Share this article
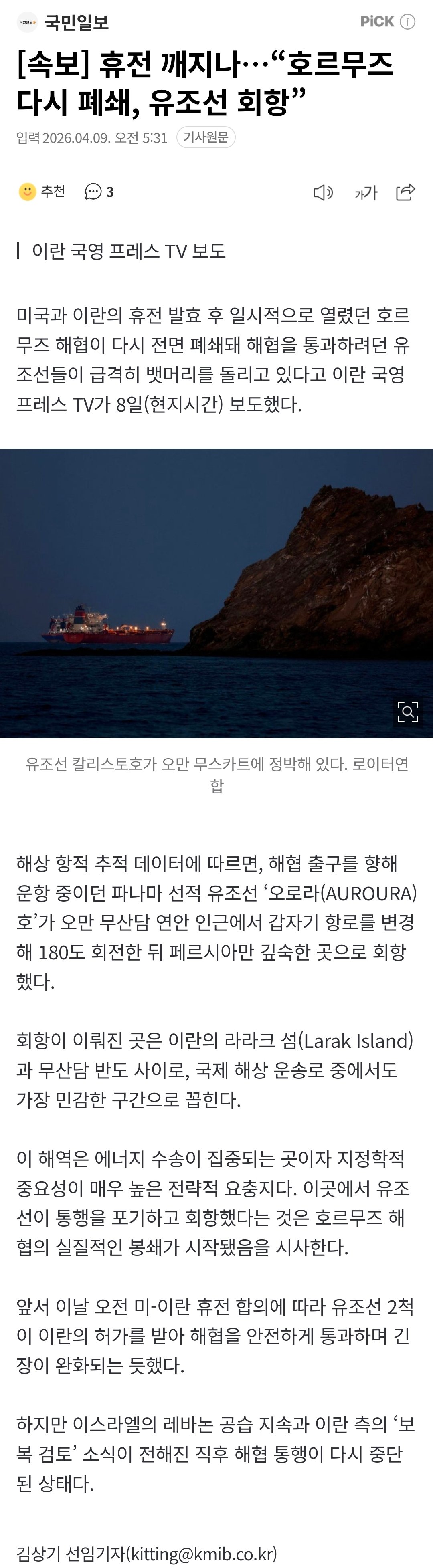Viewport: 433px width, 1568px height. [406, 192]
